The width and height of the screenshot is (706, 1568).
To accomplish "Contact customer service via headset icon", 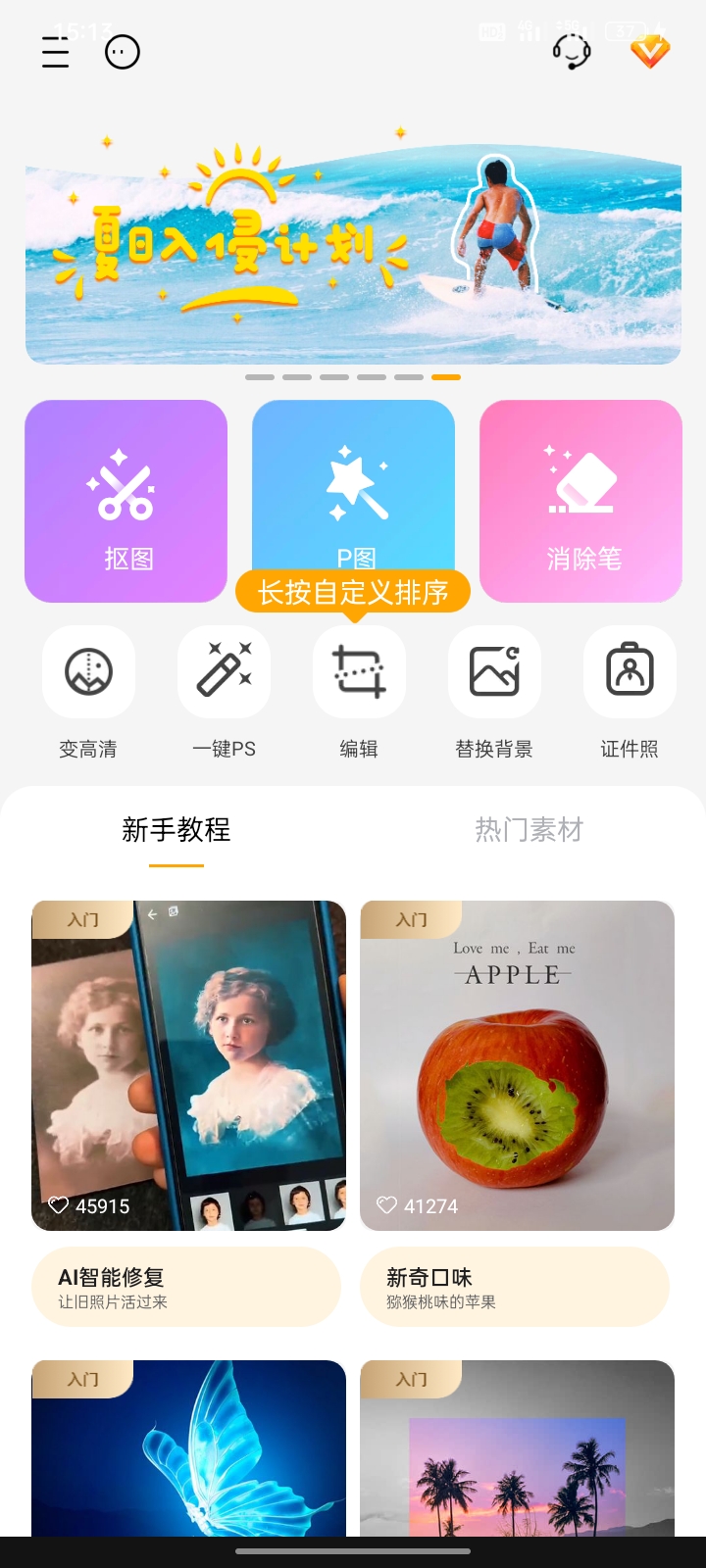I will click(x=572, y=51).
